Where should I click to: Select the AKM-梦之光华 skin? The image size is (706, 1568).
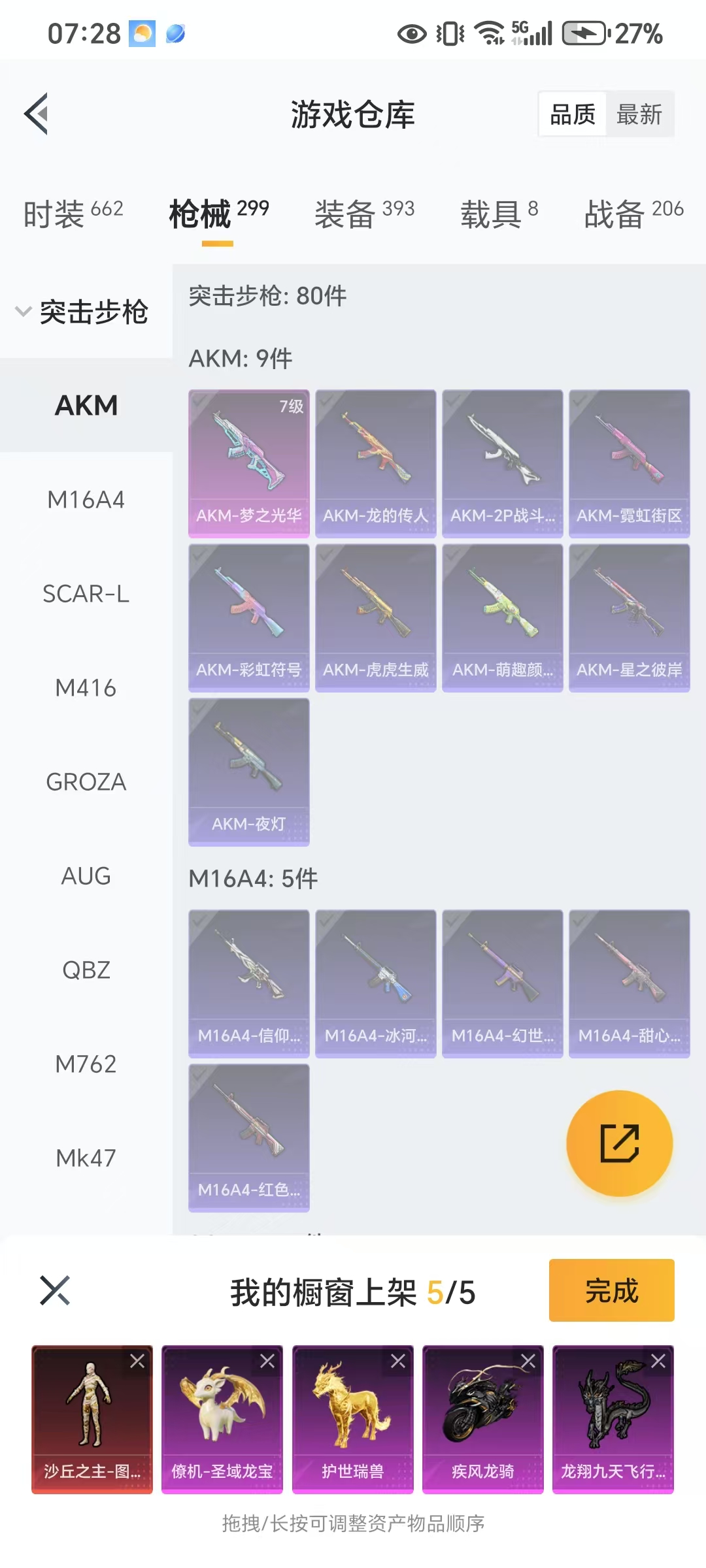tap(248, 463)
